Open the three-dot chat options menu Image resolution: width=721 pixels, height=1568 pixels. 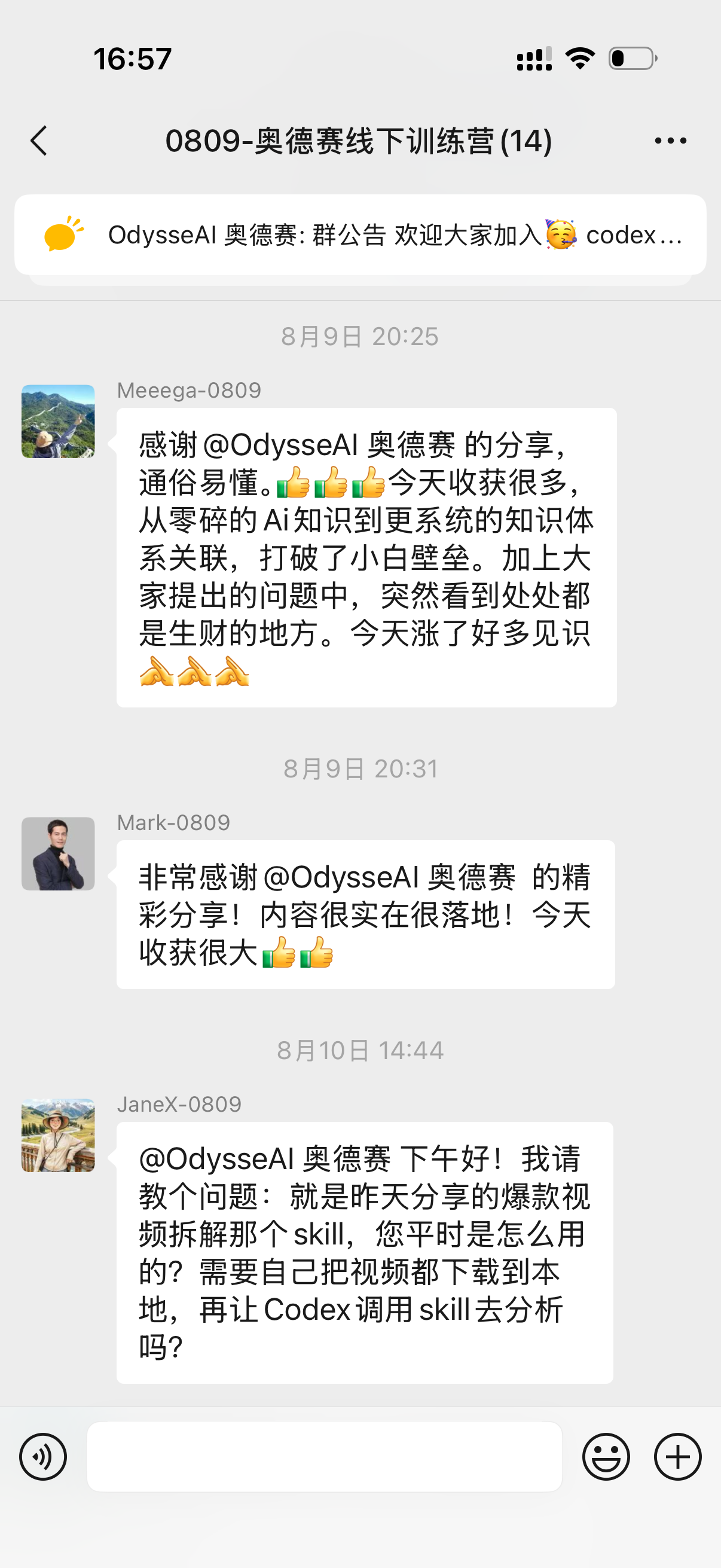tap(671, 141)
